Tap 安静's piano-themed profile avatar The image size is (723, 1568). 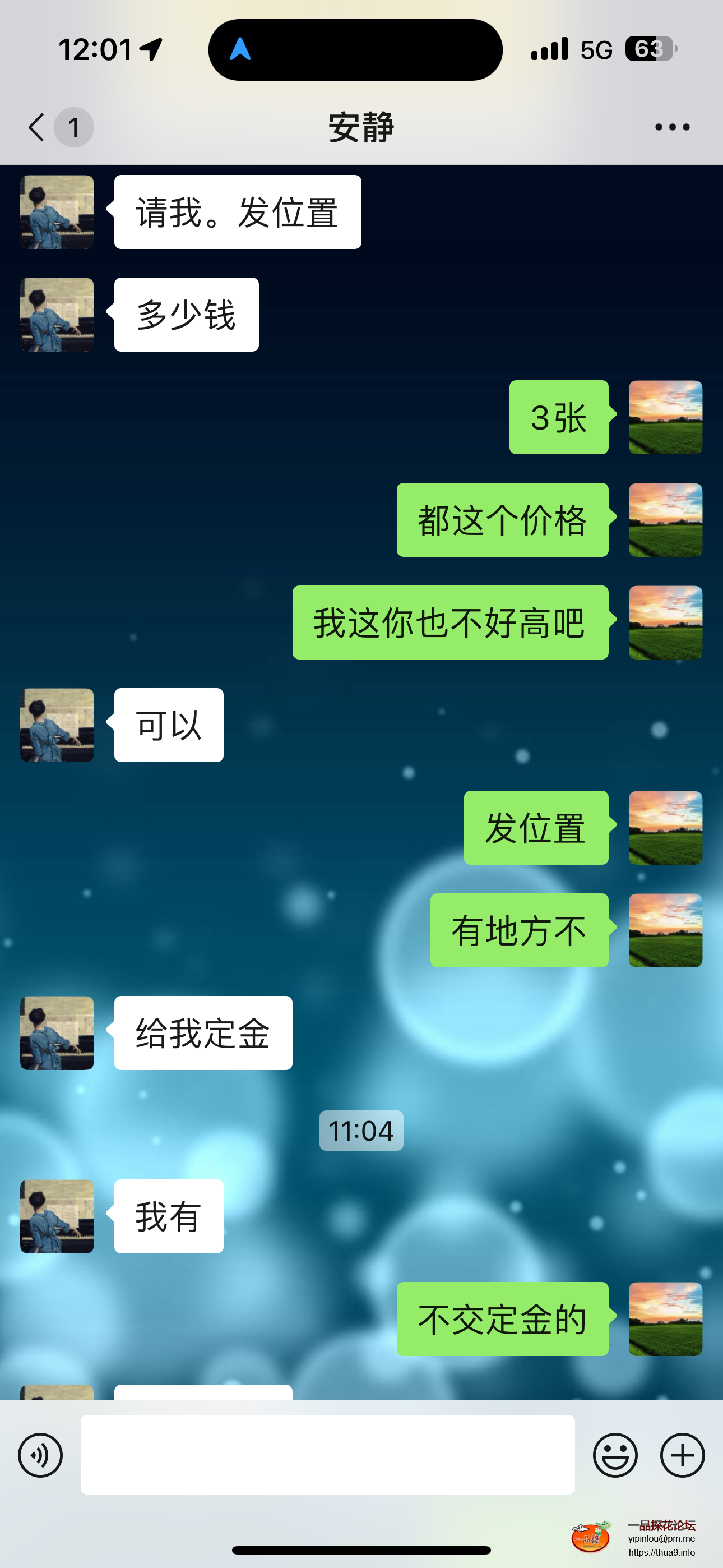coord(57,211)
